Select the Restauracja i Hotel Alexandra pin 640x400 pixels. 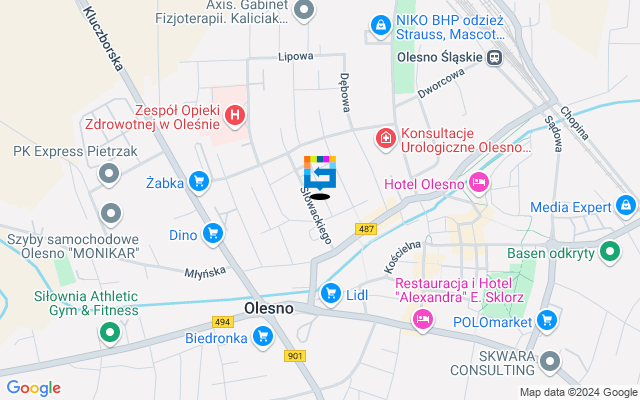pyautogui.click(x=423, y=319)
